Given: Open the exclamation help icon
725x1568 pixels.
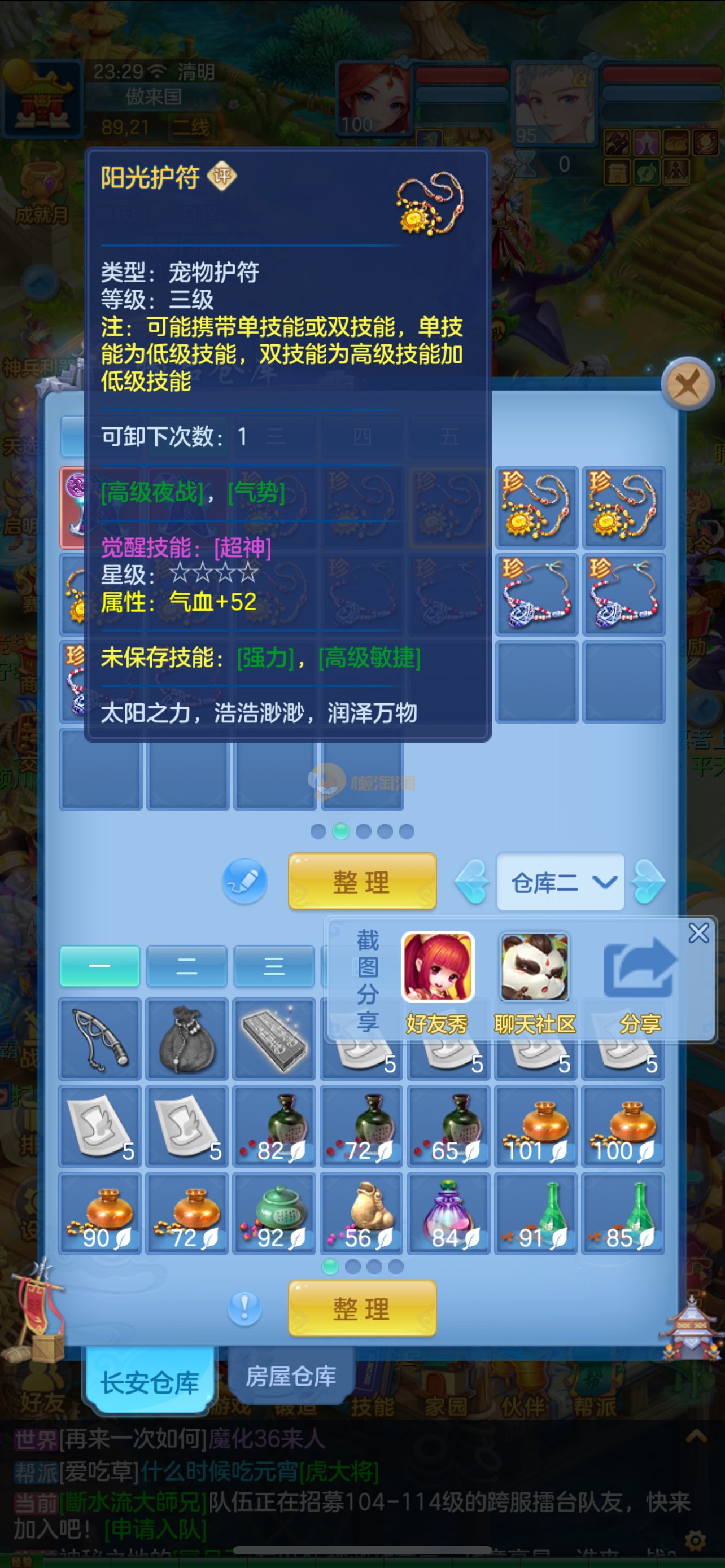Looking at the screenshot, I should tap(244, 1308).
